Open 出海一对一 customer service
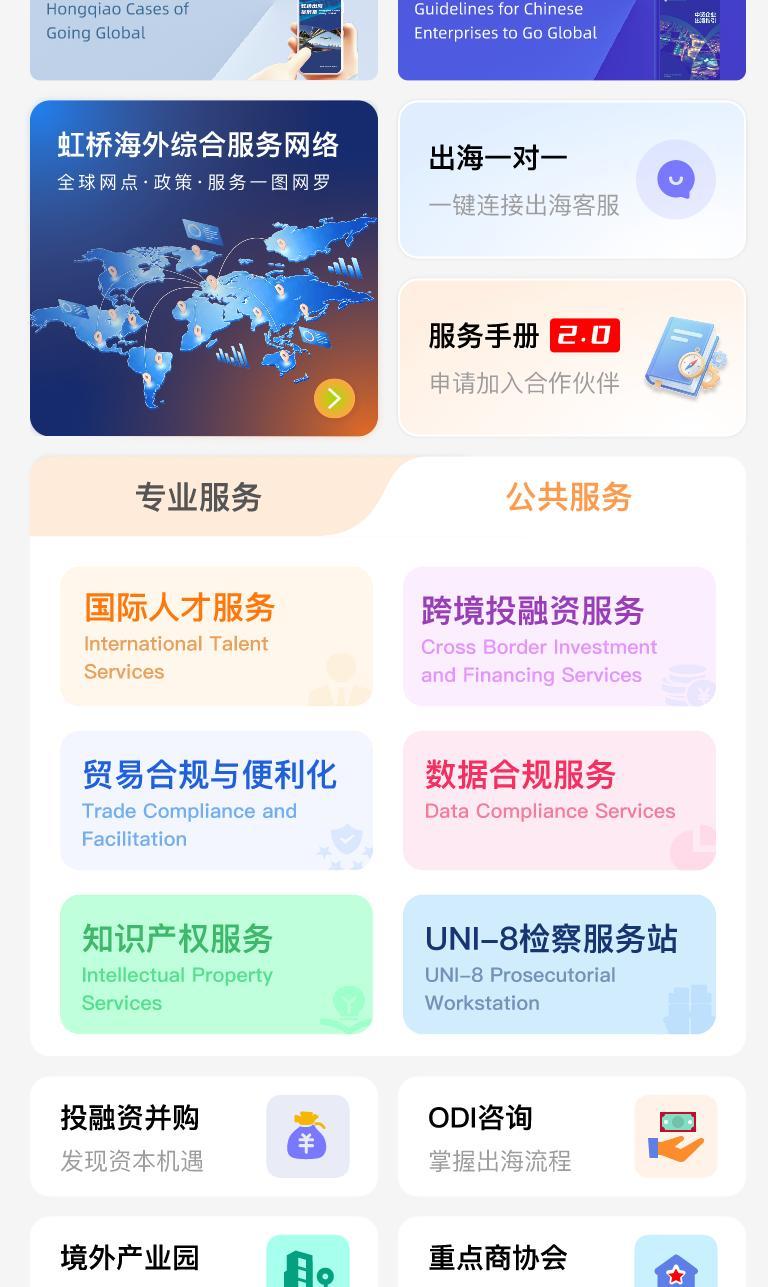 pos(571,180)
